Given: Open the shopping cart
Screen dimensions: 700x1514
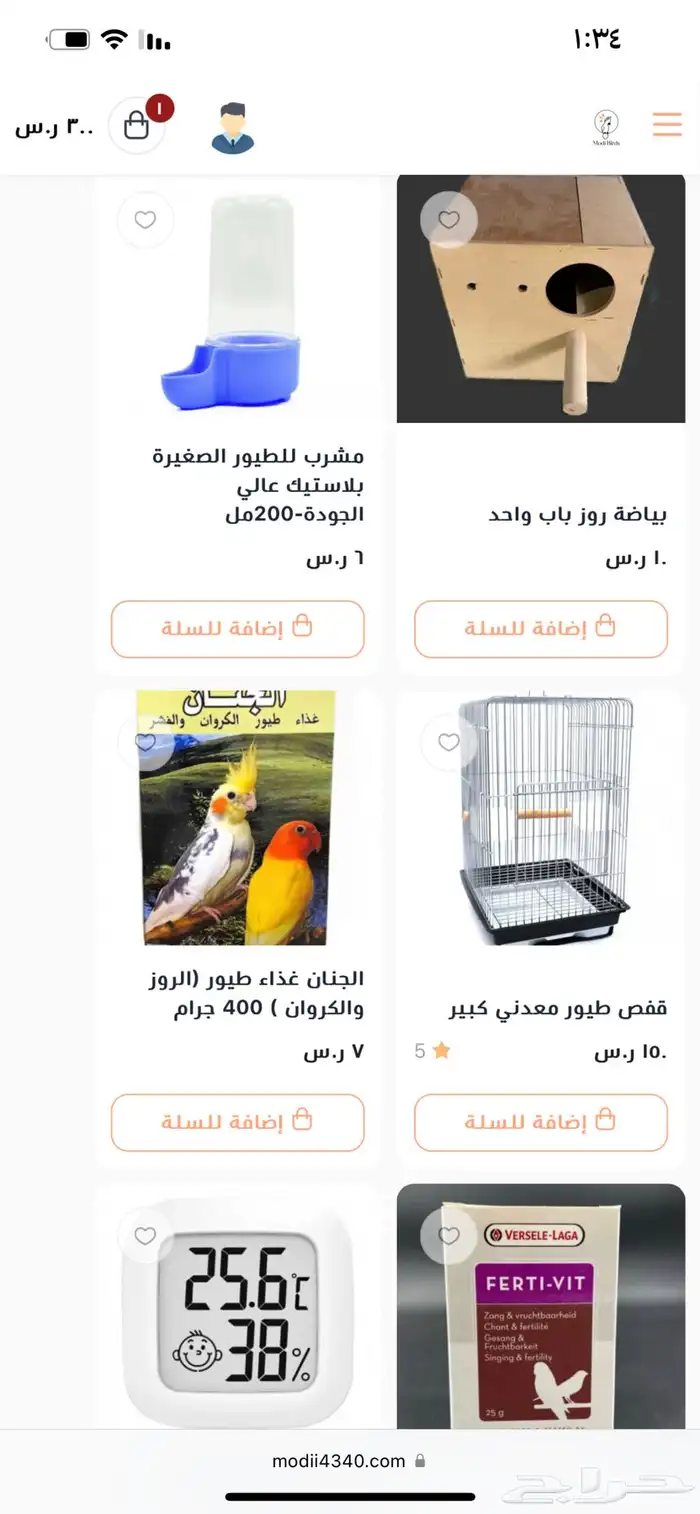Looking at the screenshot, I should (137, 126).
